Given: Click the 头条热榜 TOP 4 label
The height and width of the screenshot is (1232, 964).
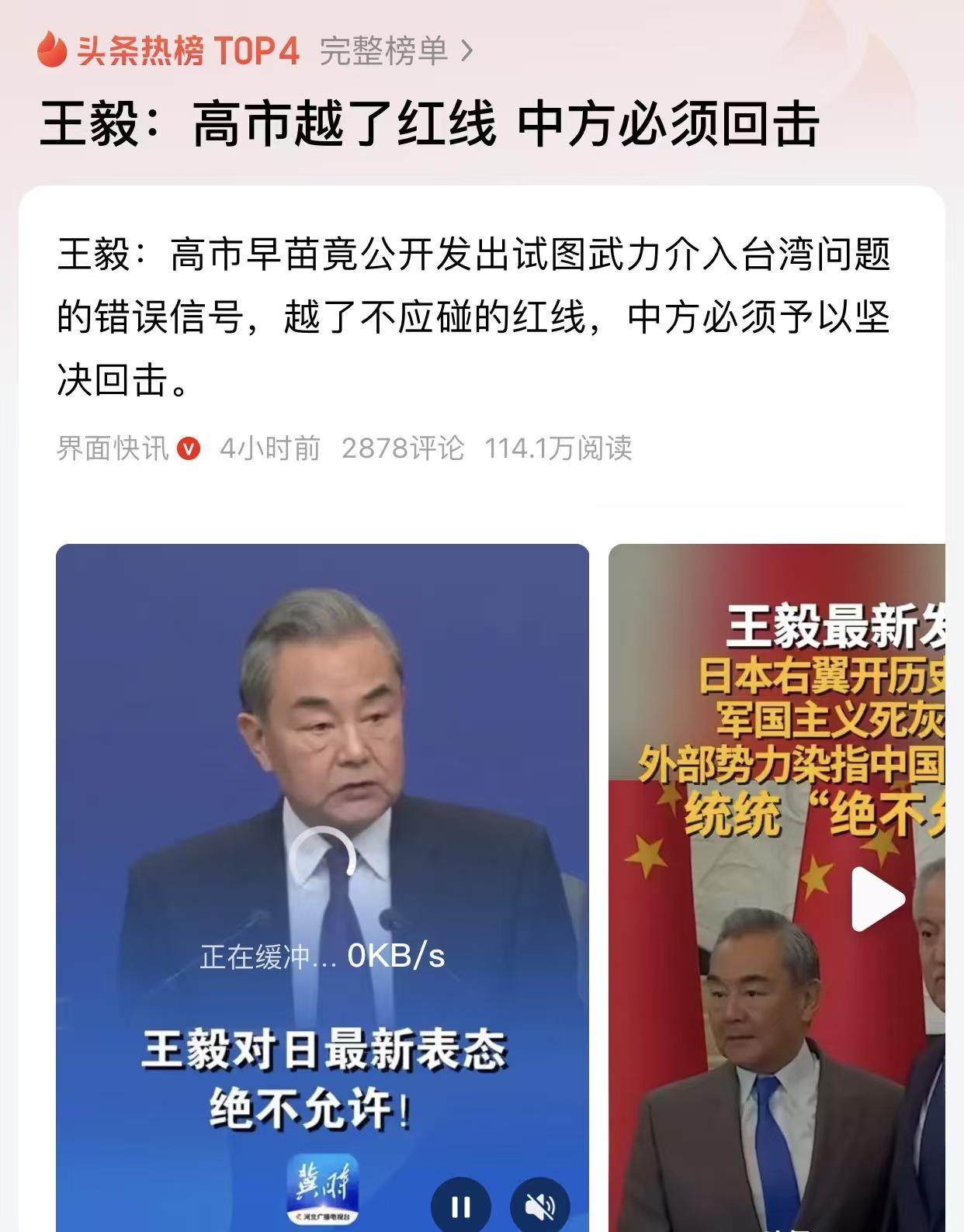Looking at the screenshot, I should click(186, 48).
